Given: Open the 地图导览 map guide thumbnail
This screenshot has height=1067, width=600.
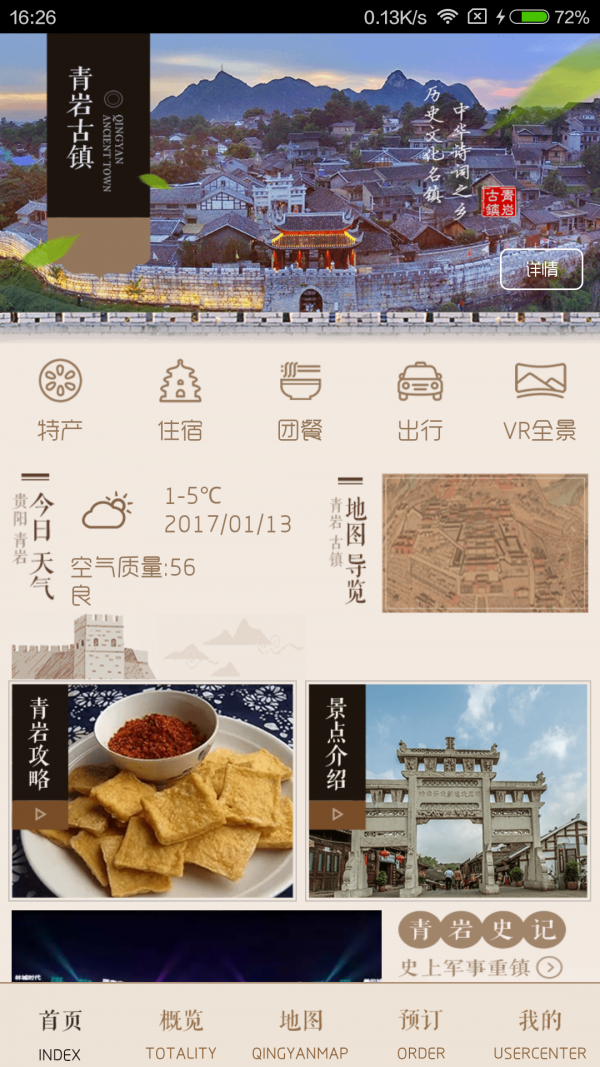Looking at the screenshot, I should point(485,543).
